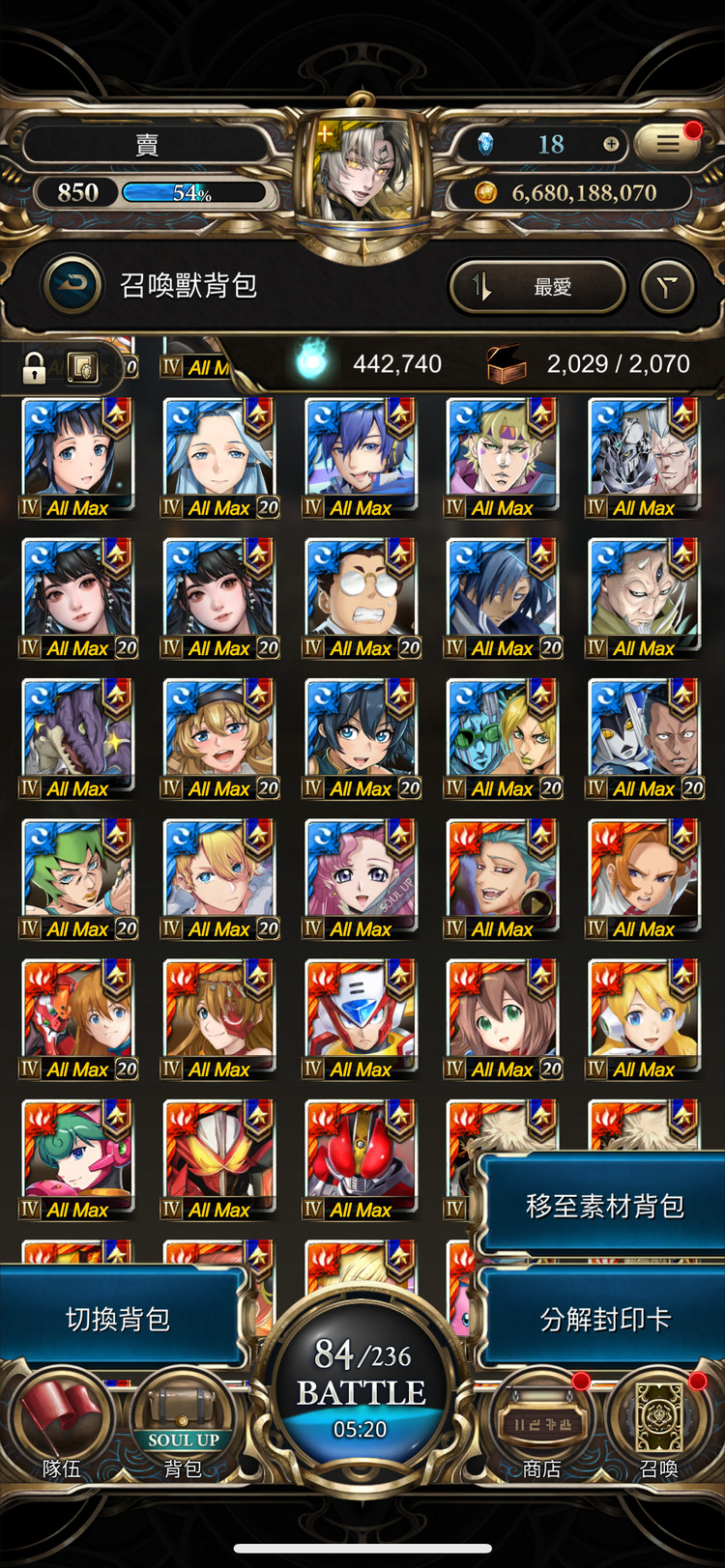Viewport: 725px width, 1568px height.
Task: Open the 隊伍 team tab
Action: pos(62,1430)
